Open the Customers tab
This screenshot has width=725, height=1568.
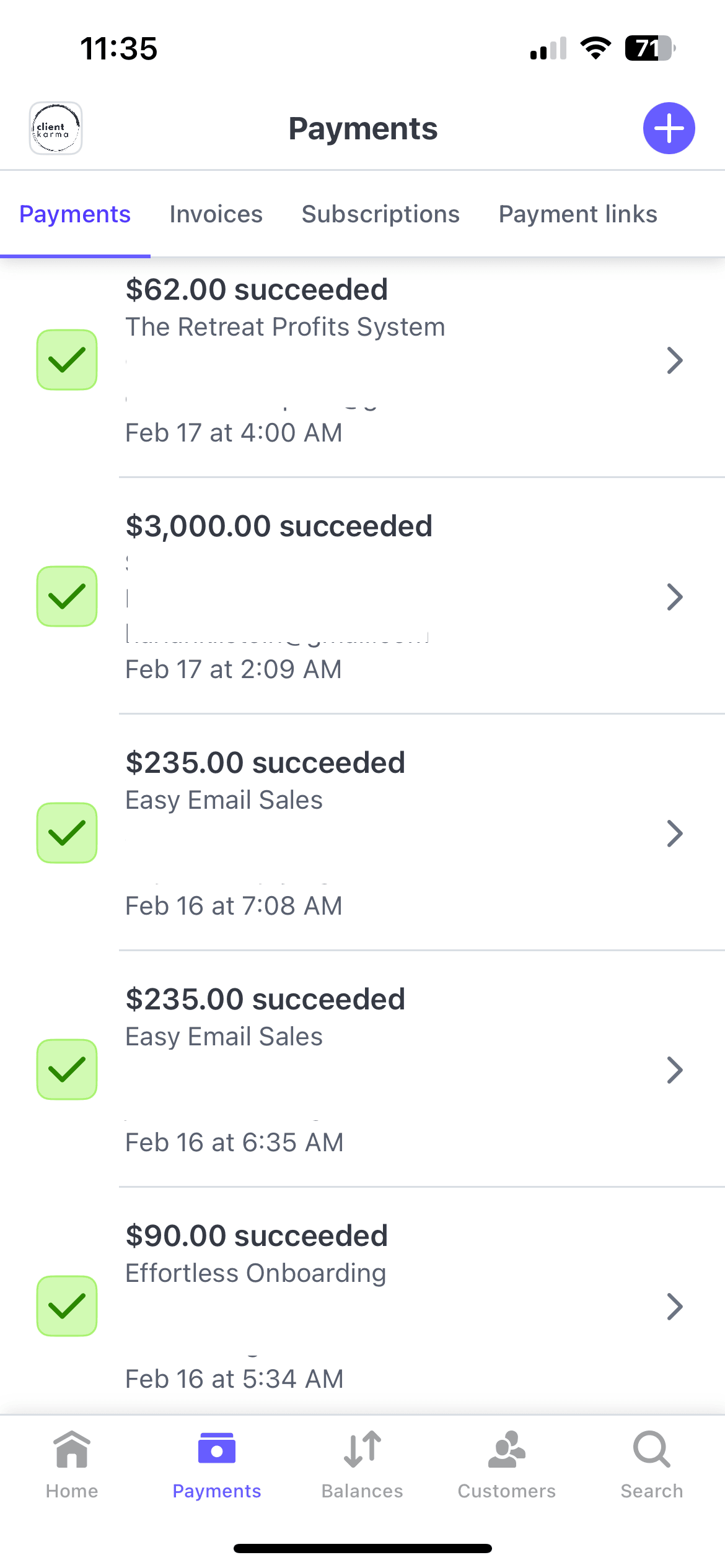pos(507,1465)
